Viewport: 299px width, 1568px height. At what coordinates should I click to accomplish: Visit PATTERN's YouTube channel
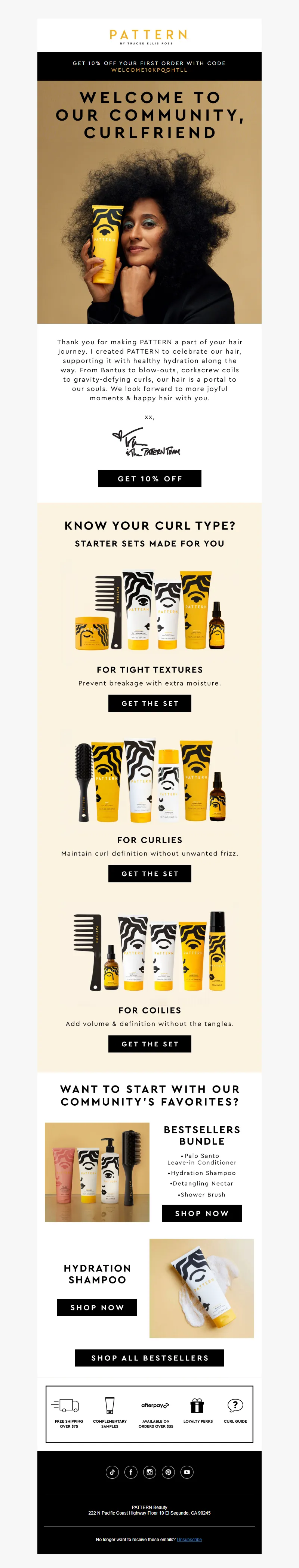click(187, 1472)
